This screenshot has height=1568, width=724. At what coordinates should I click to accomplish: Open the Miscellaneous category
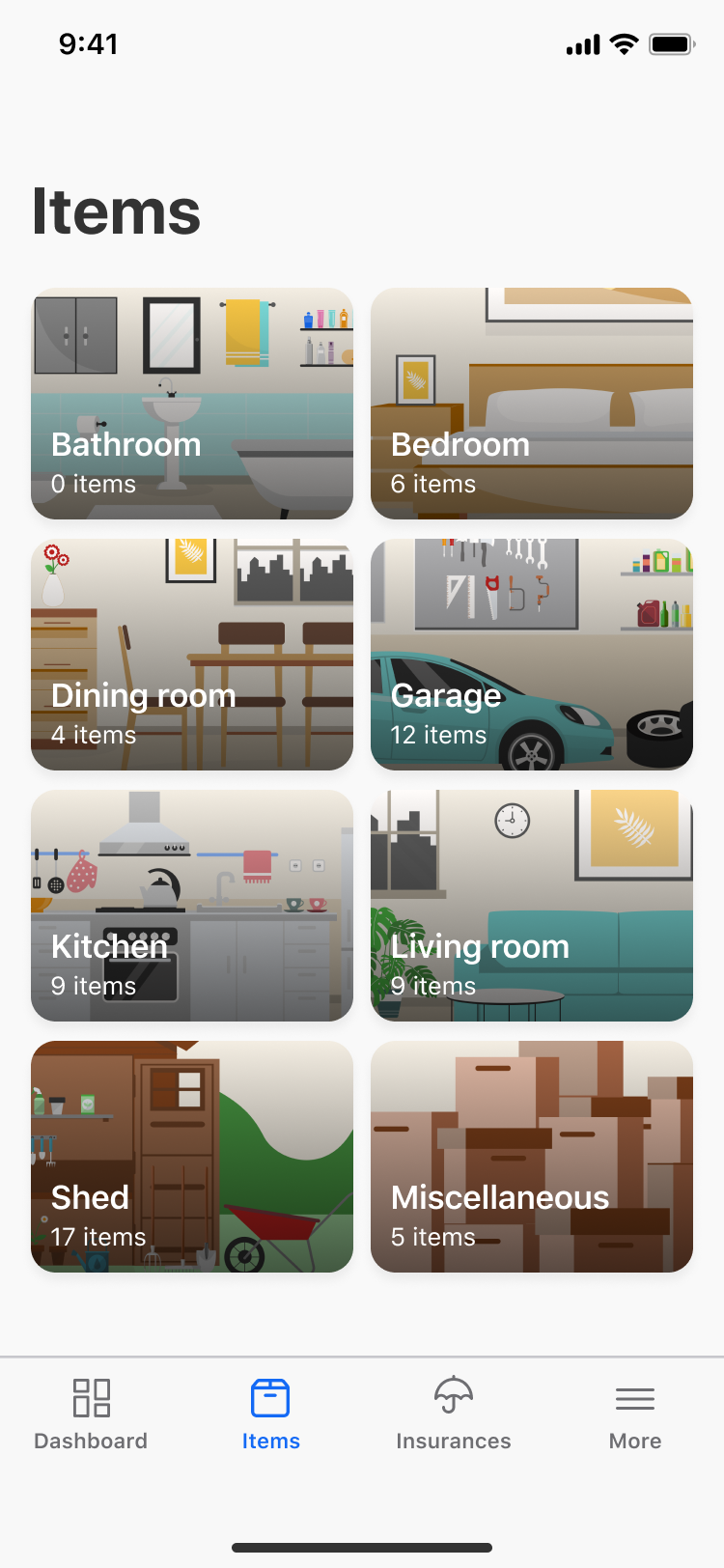point(532,1157)
